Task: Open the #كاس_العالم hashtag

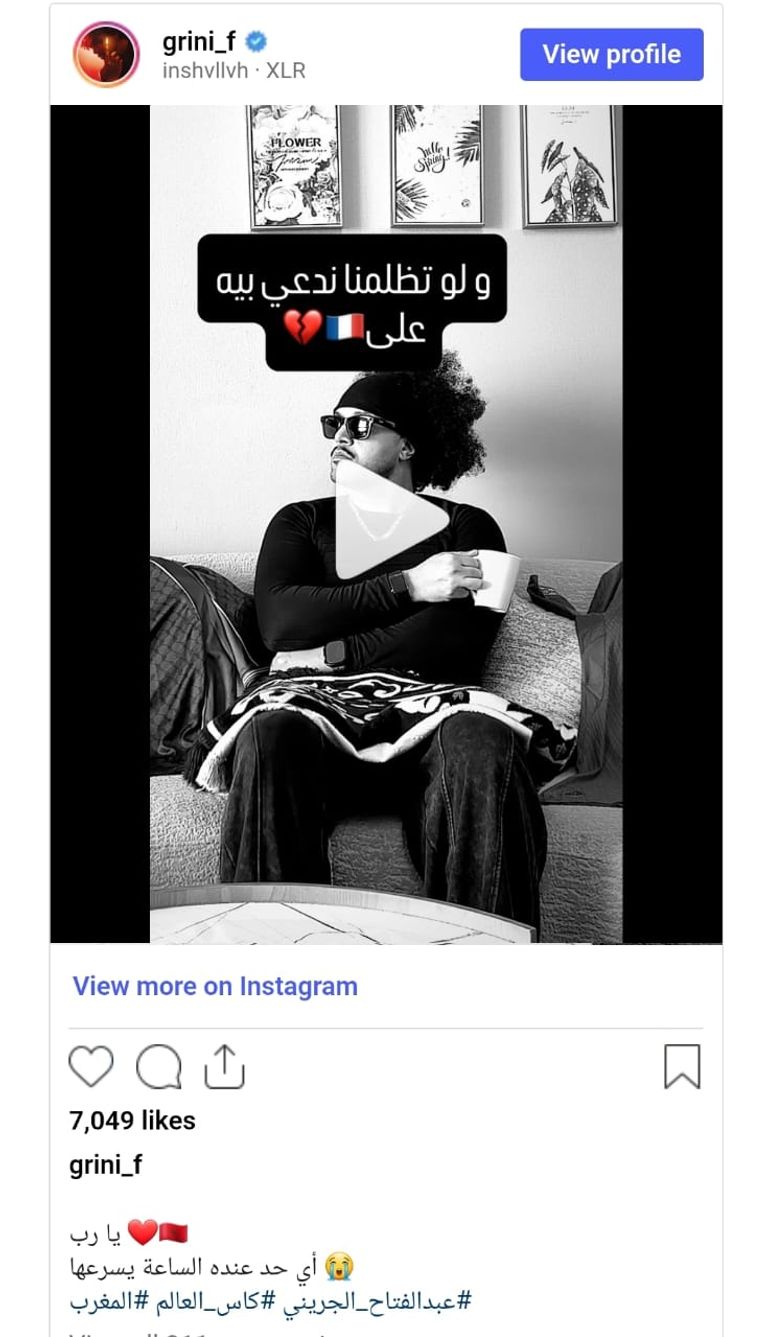Action: 216,1301
